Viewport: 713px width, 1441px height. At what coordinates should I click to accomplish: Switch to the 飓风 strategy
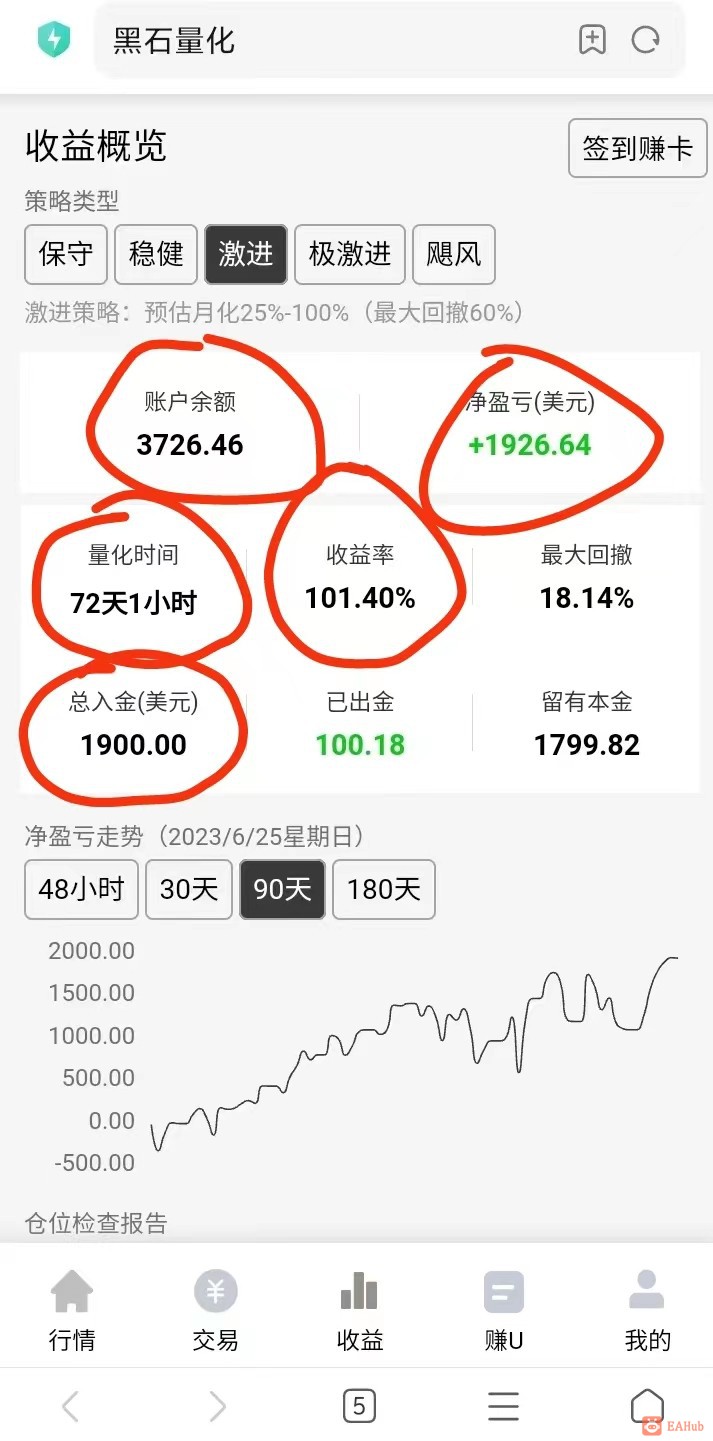tap(453, 254)
